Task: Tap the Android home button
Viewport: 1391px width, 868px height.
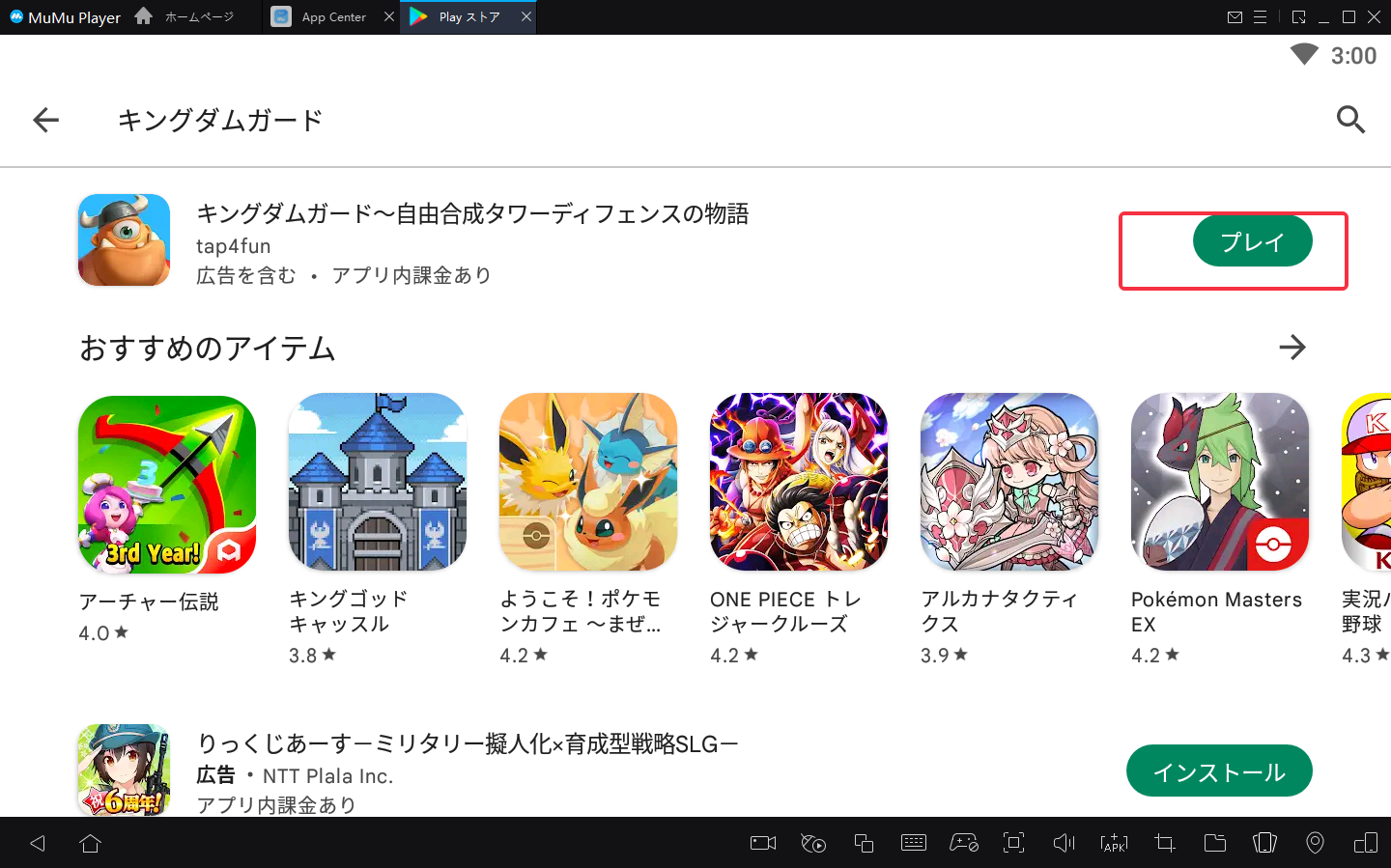Action: (91, 844)
